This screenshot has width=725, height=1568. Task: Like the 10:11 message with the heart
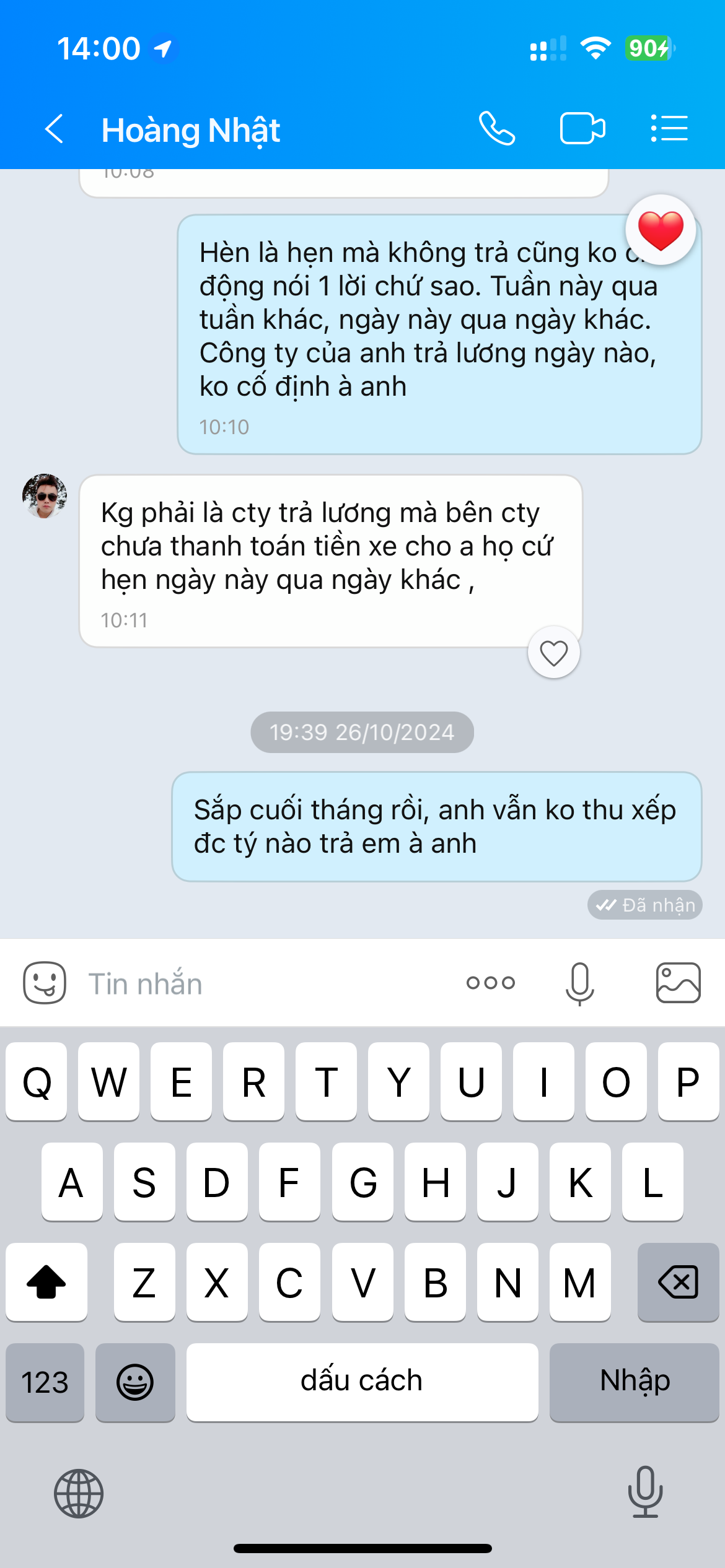(553, 653)
